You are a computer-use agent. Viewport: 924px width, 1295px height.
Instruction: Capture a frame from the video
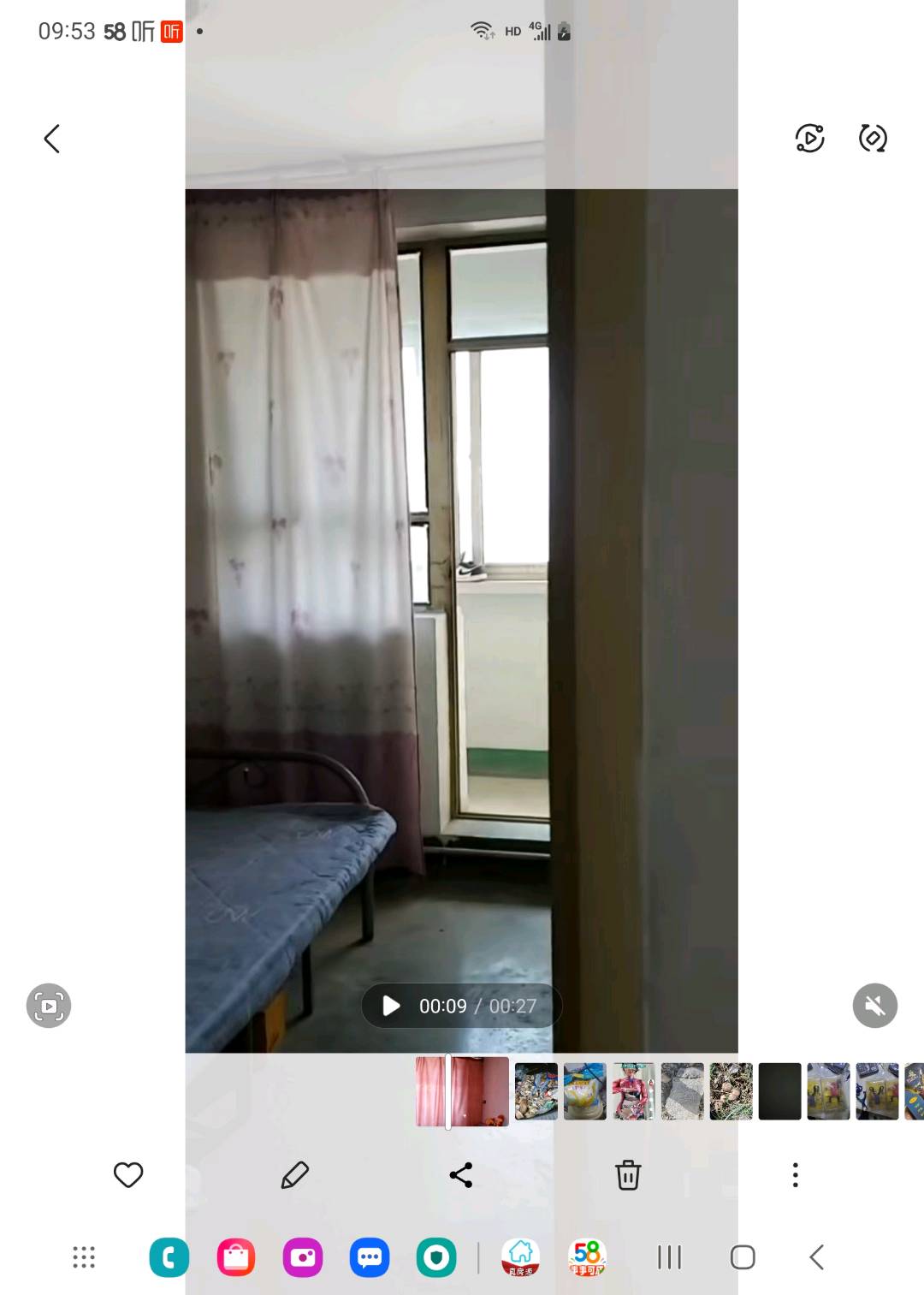pyautogui.click(x=49, y=1006)
